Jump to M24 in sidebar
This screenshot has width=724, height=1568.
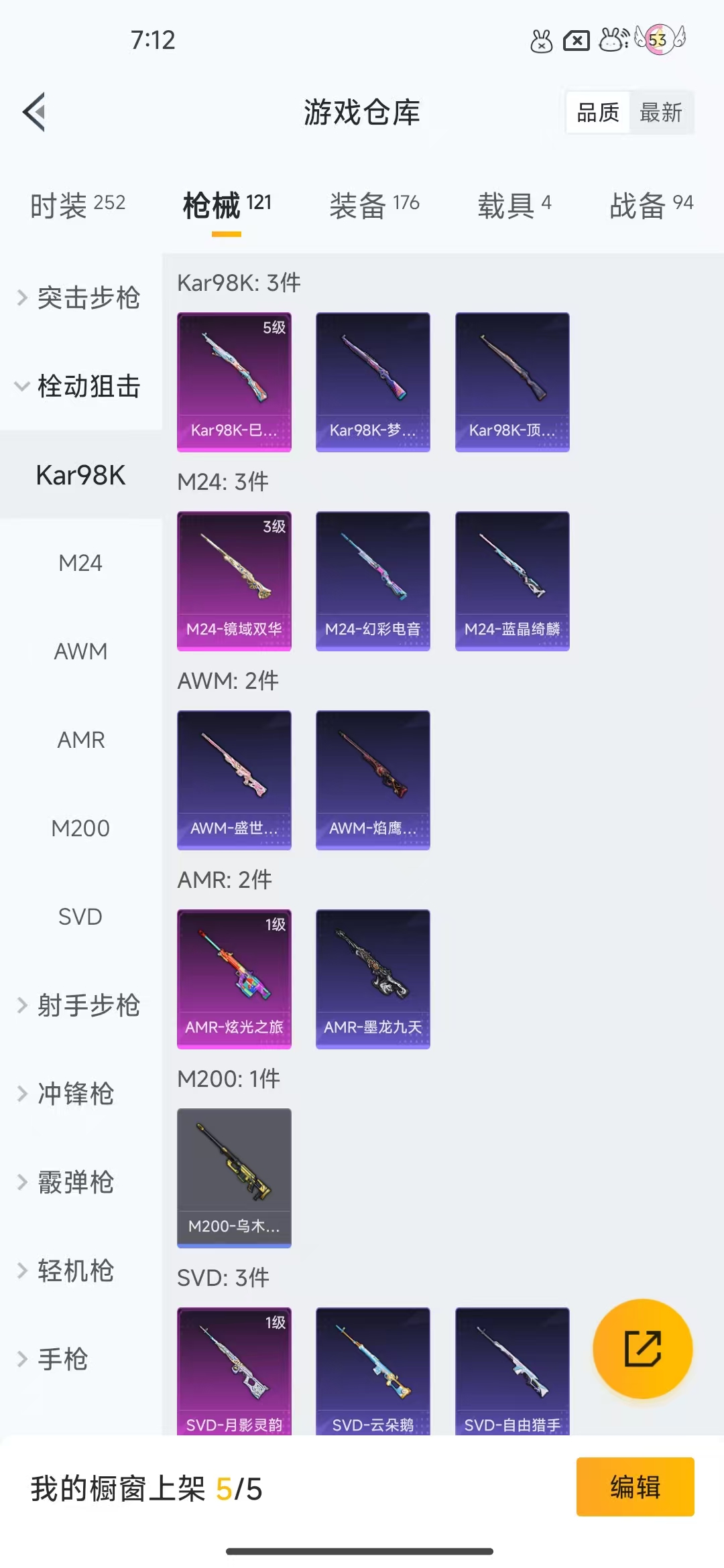point(80,563)
